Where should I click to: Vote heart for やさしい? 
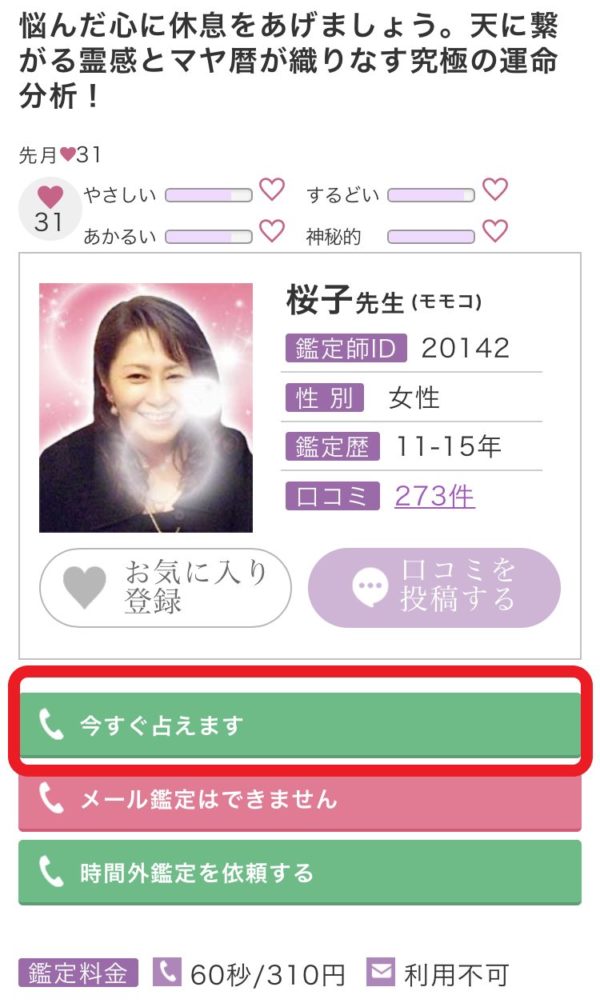[272, 188]
